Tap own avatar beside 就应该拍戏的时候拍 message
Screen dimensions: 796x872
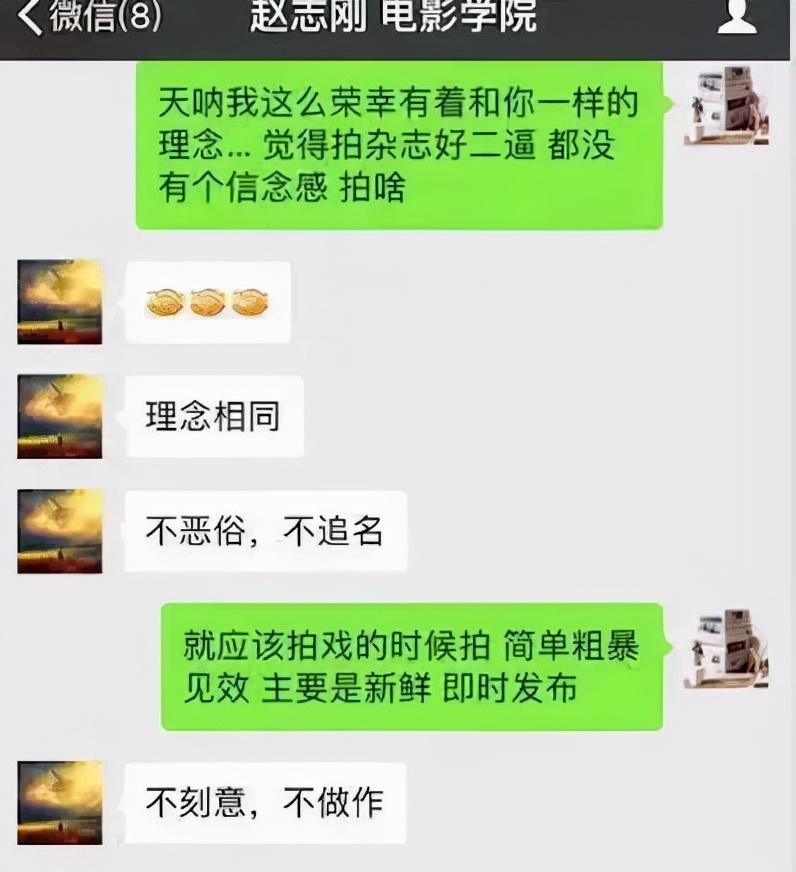(727, 648)
